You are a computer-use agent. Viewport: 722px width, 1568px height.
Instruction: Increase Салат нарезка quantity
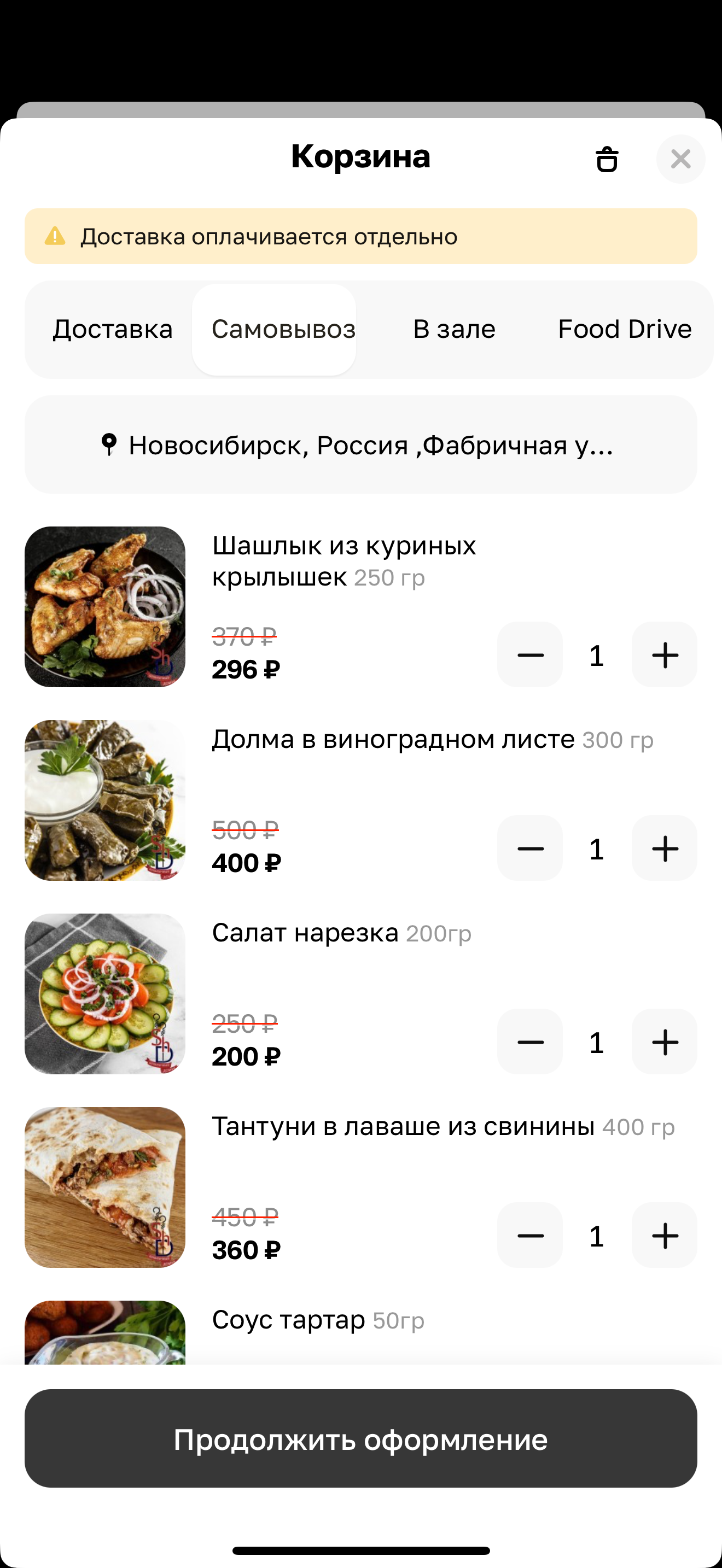click(664, 1042)
